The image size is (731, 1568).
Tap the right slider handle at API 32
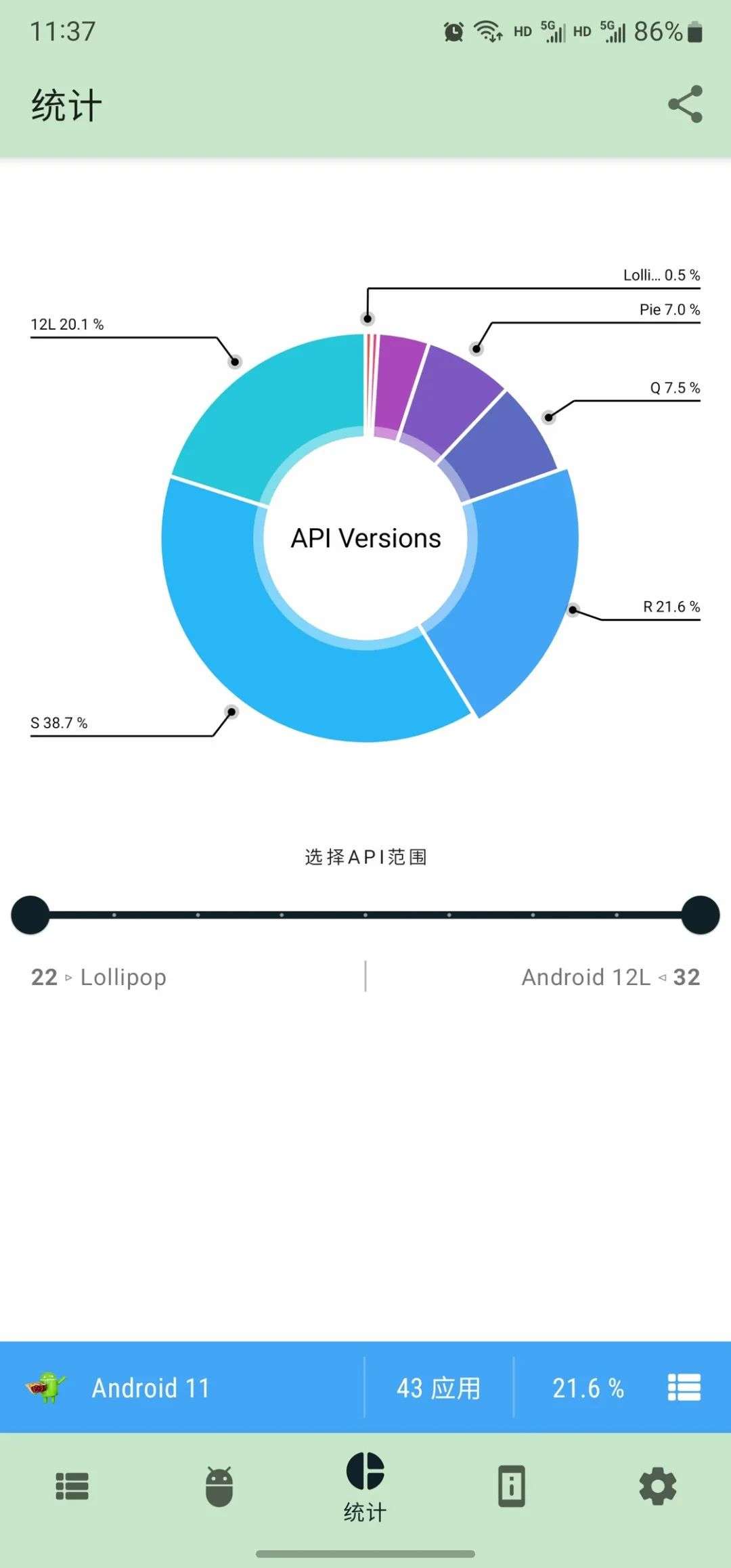point(701,915)
